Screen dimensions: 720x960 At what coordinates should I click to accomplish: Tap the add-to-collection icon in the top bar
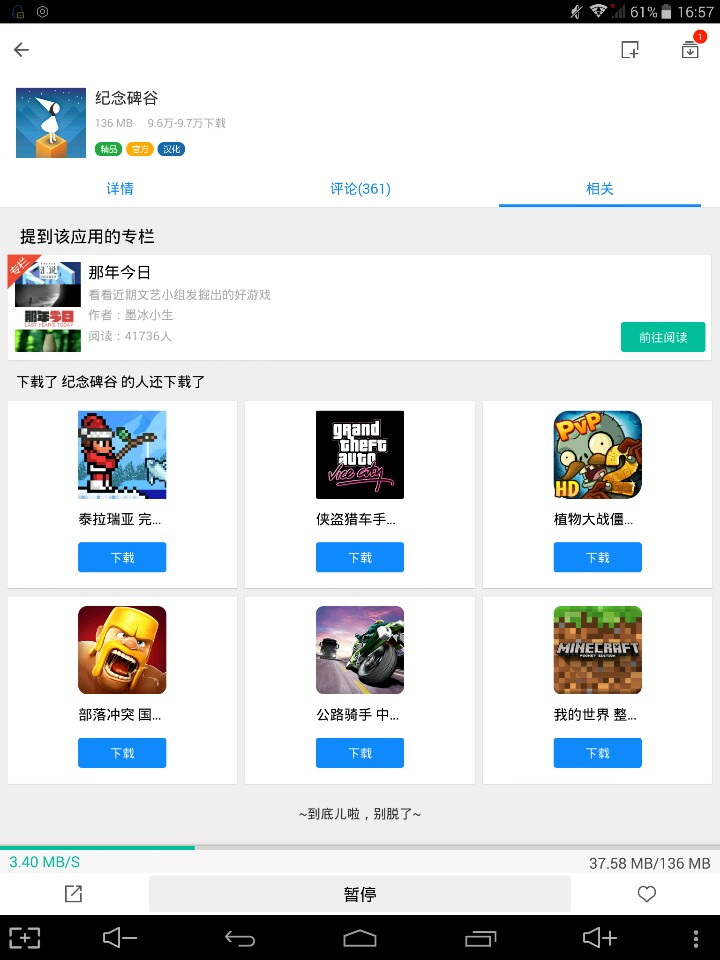pos(630,50)
